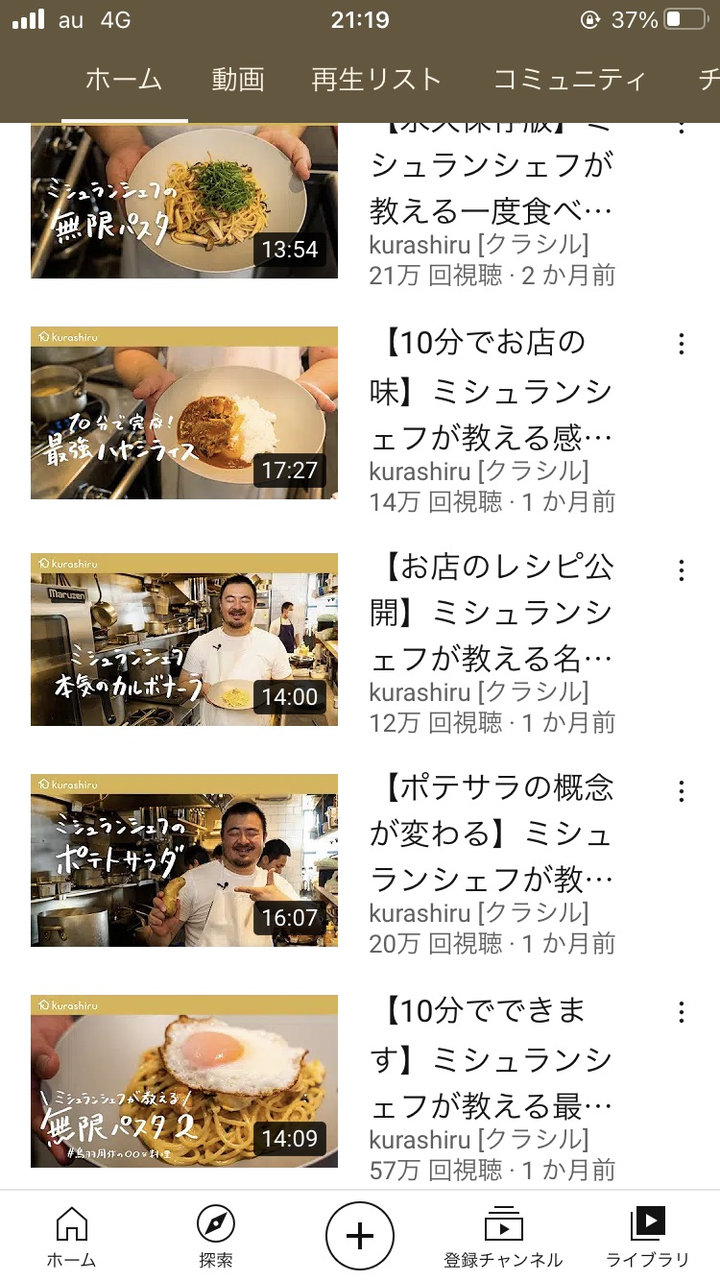This screenshot has height=1281, width=720.
Task: Watch the 16:07 ポテトサラダ video
Action: [x=184, y=860]
